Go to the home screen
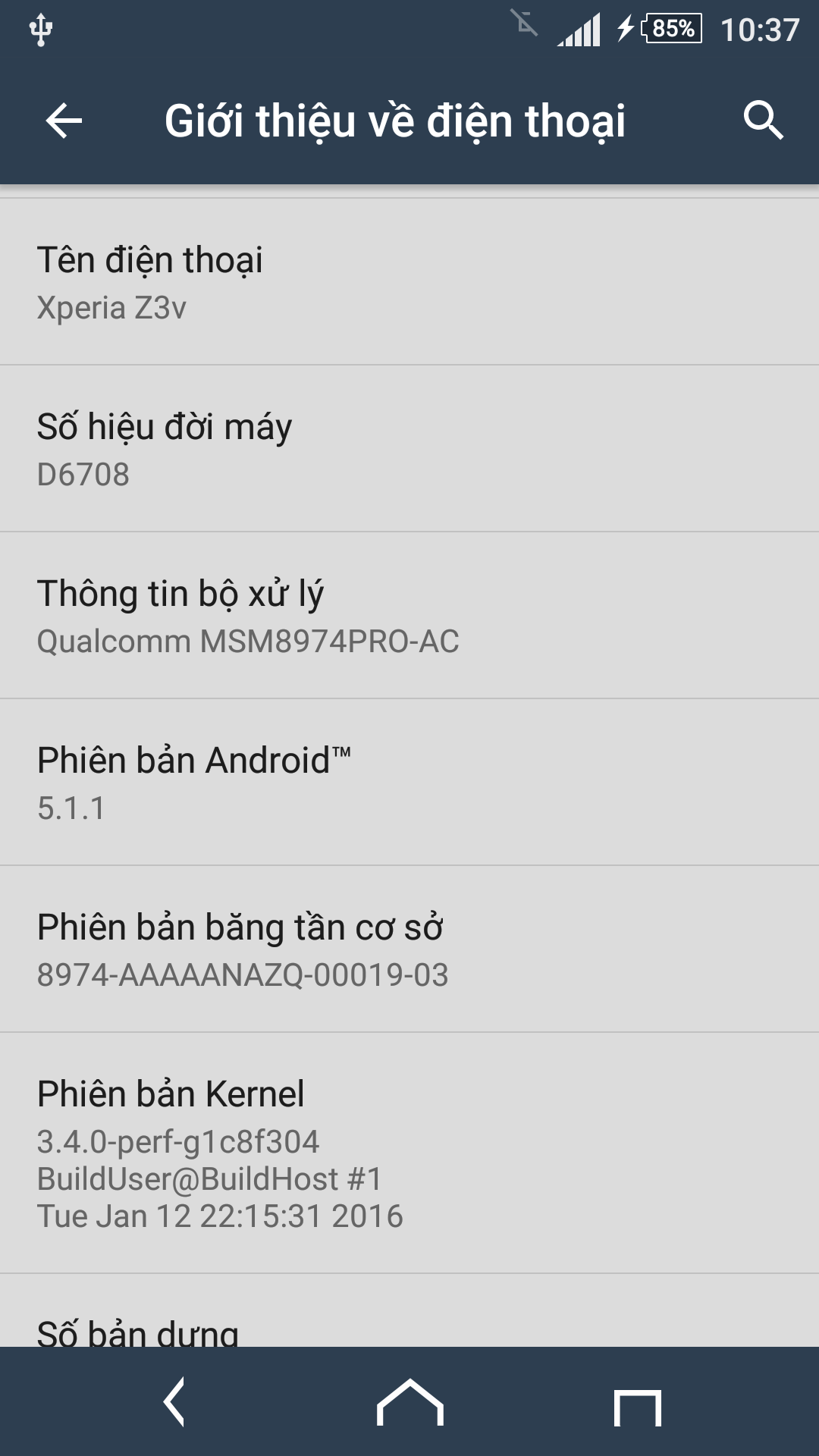The image size is (819, 1456). (409, 1403)
